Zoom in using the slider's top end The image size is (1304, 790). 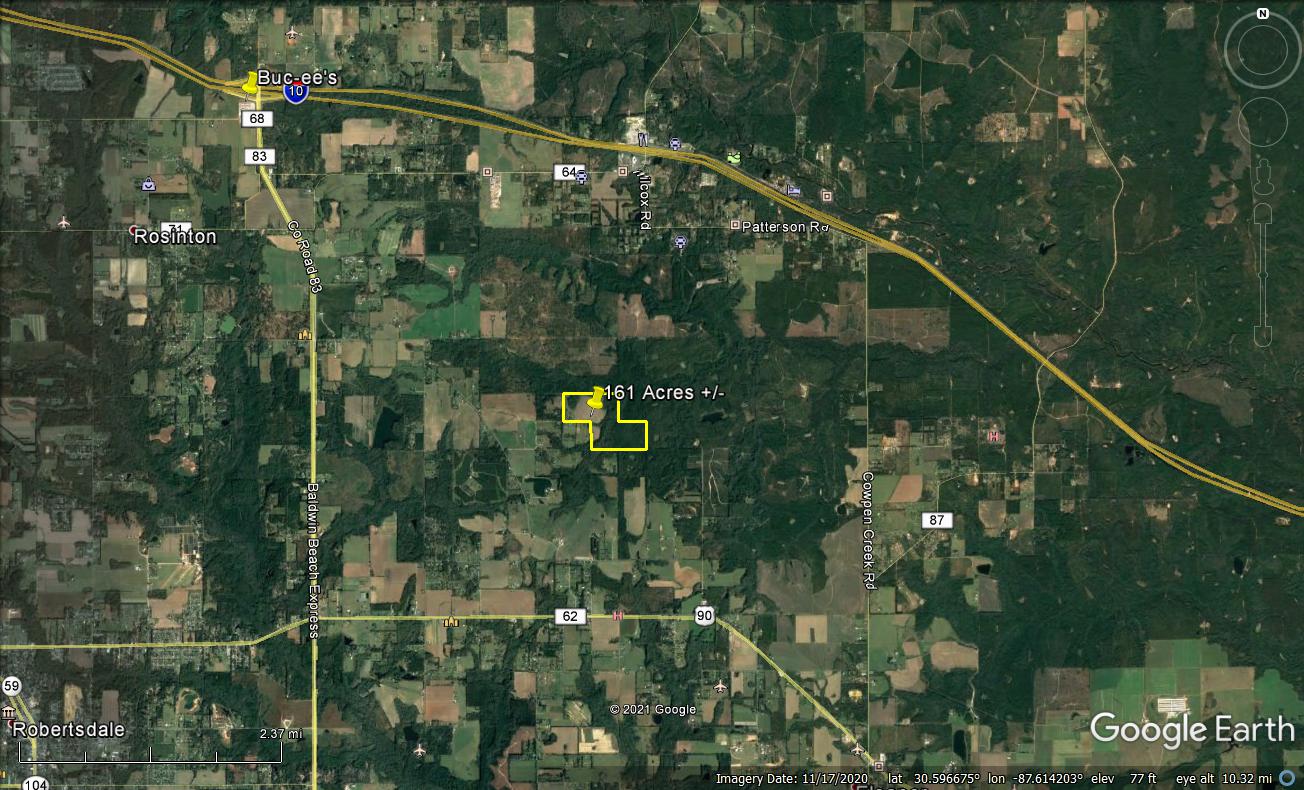click(x=1263, y=213)
